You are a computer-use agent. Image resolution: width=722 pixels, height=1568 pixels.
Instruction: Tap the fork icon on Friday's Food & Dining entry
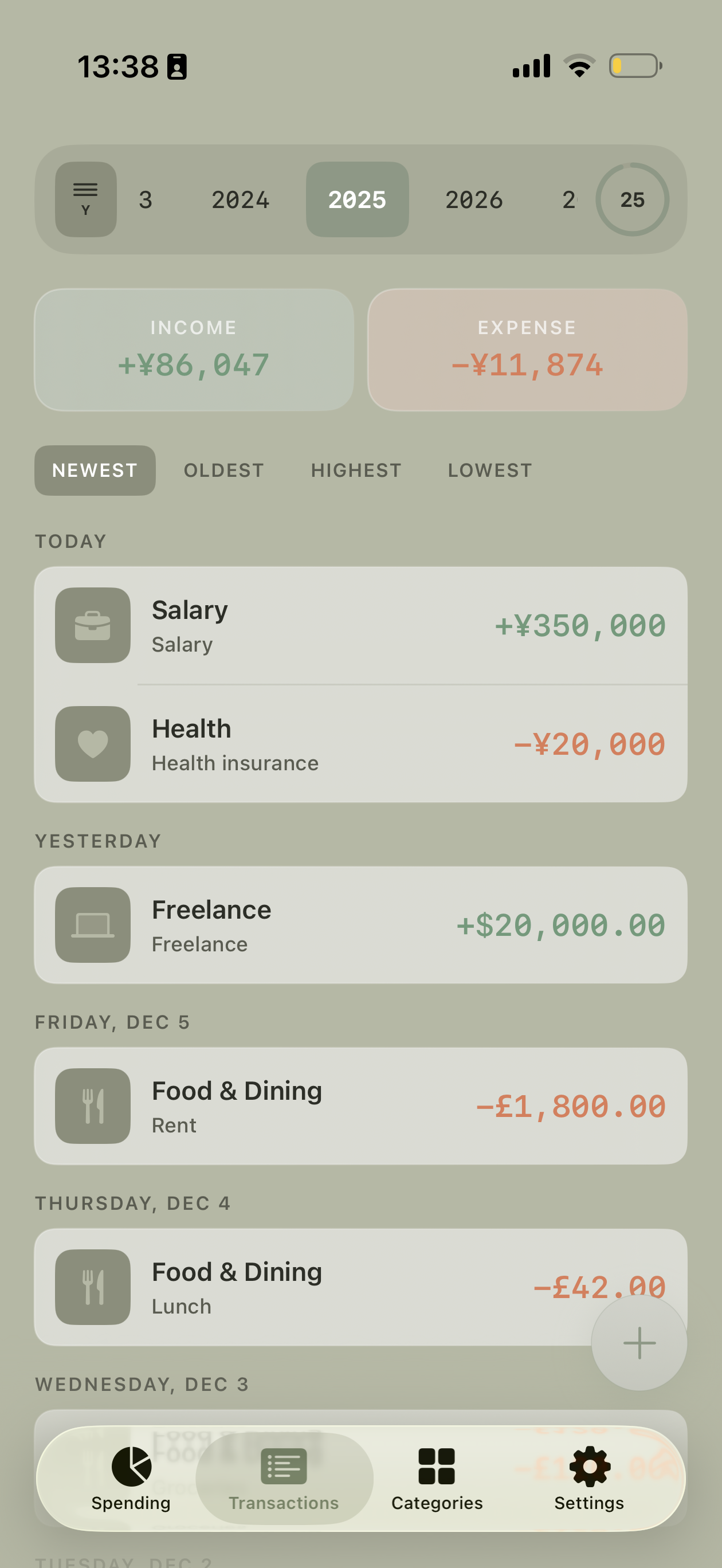point(92,1107)
